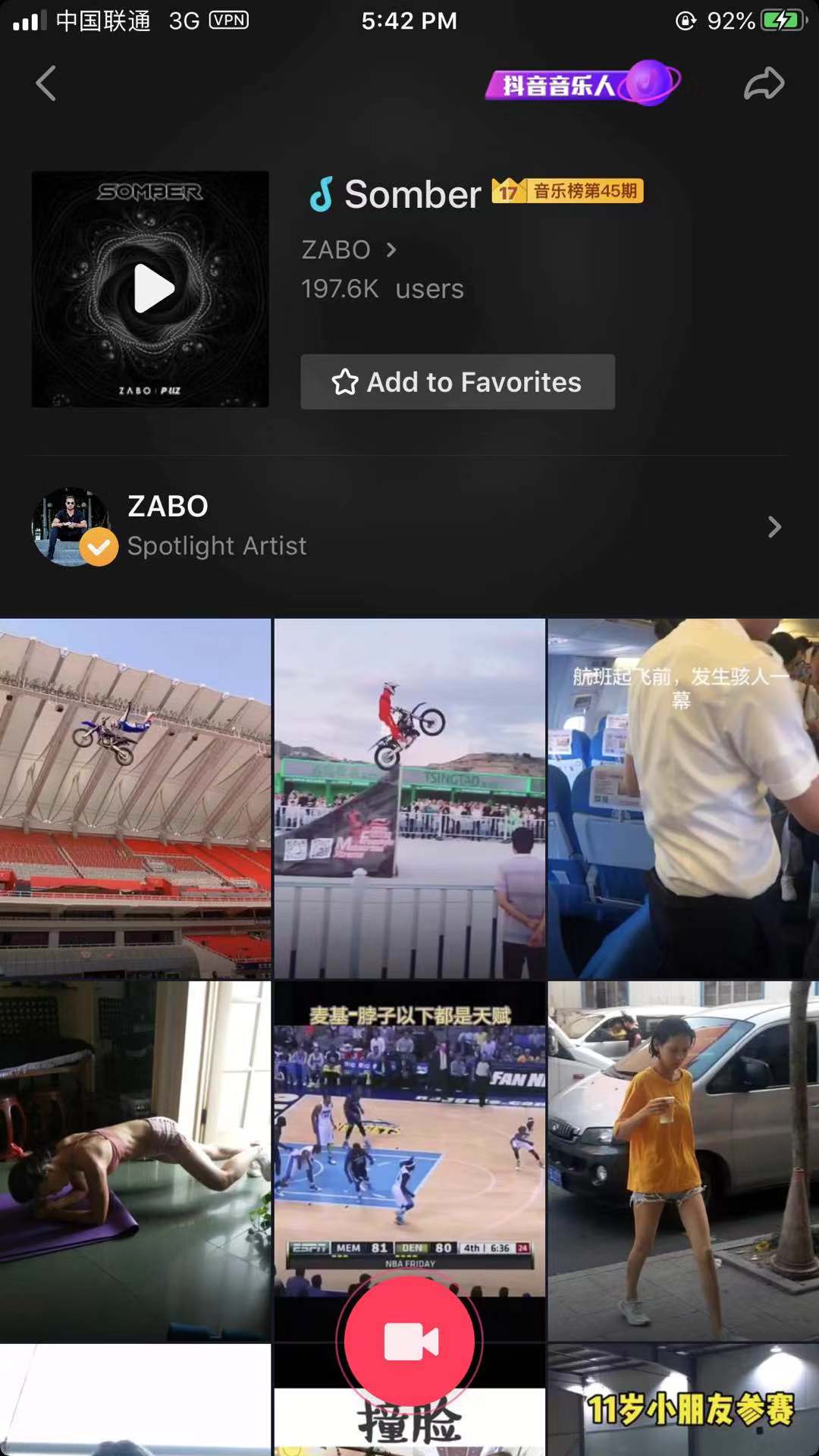Open the video captioned 11岁小朋友参赛
The width and height of the screenshot is (819, 1456).
(x=683, y=1403)
